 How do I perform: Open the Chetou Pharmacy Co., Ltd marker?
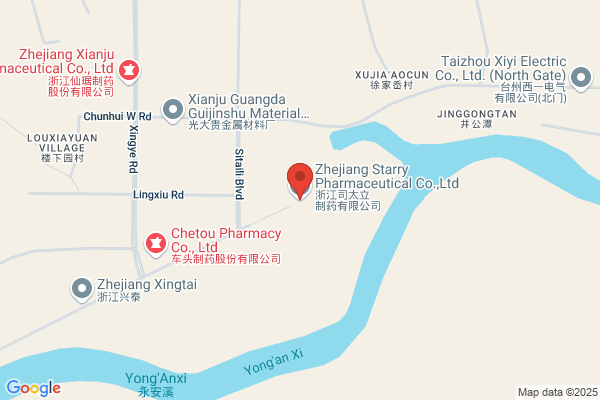click(x=156, y=244)
